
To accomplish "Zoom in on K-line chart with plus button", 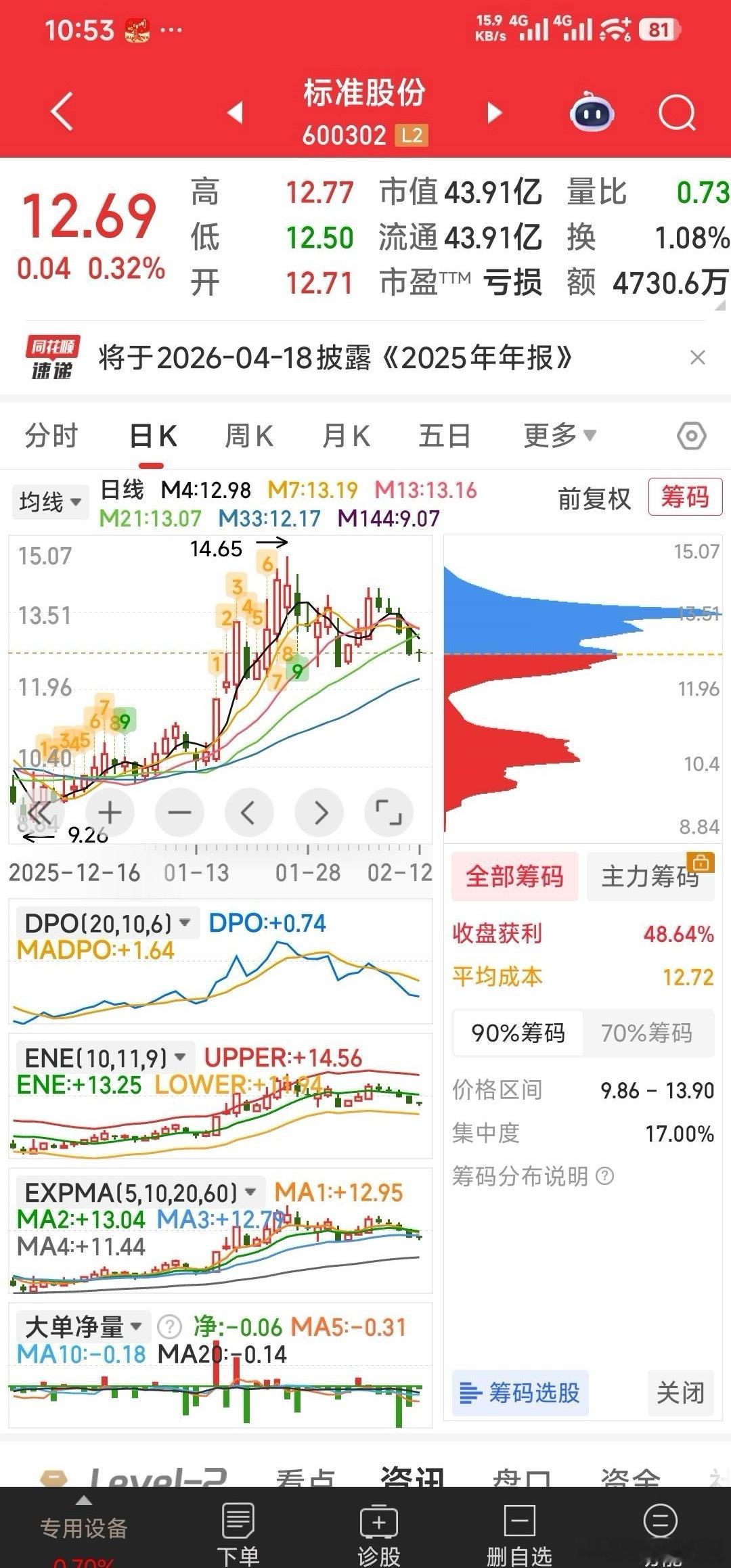I will [x=110, y=811].
